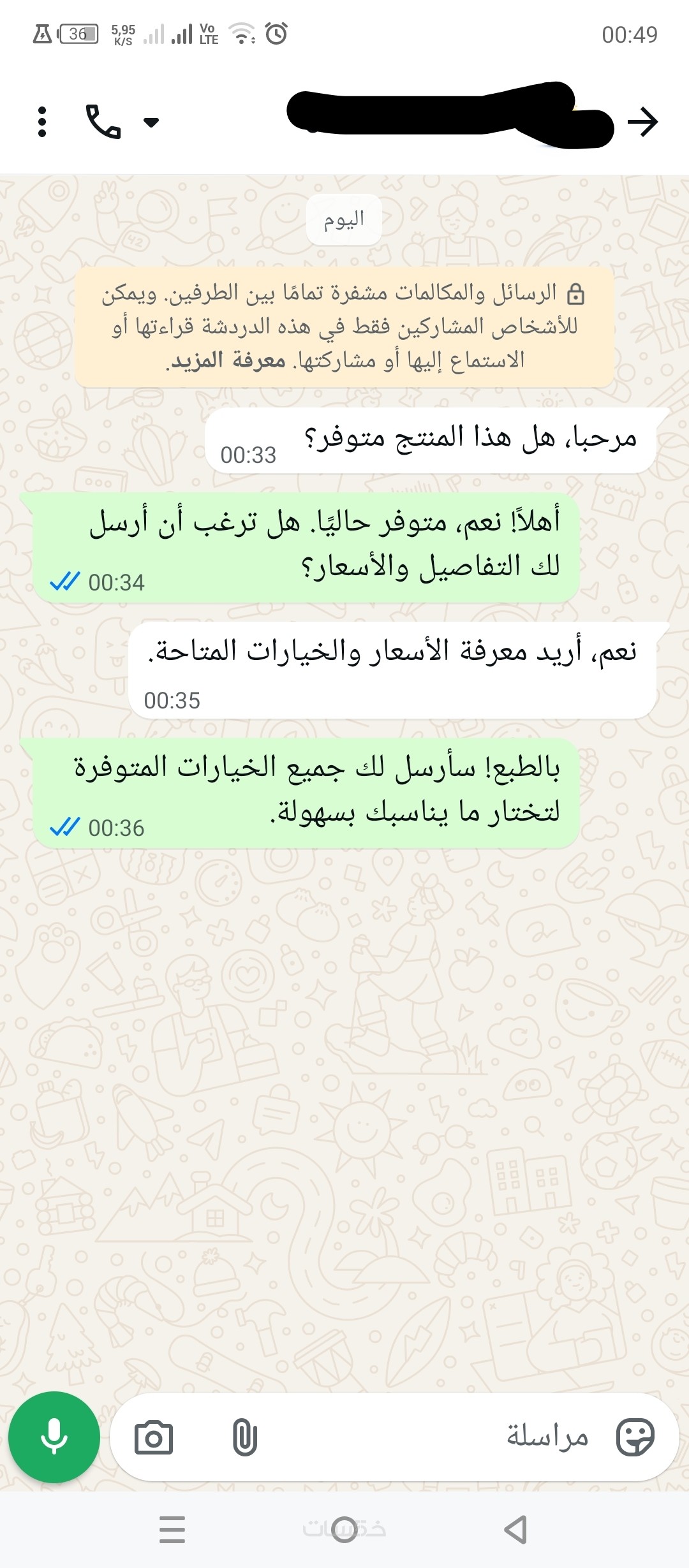Open the three-dot overflow menu

tap(42, 122)
